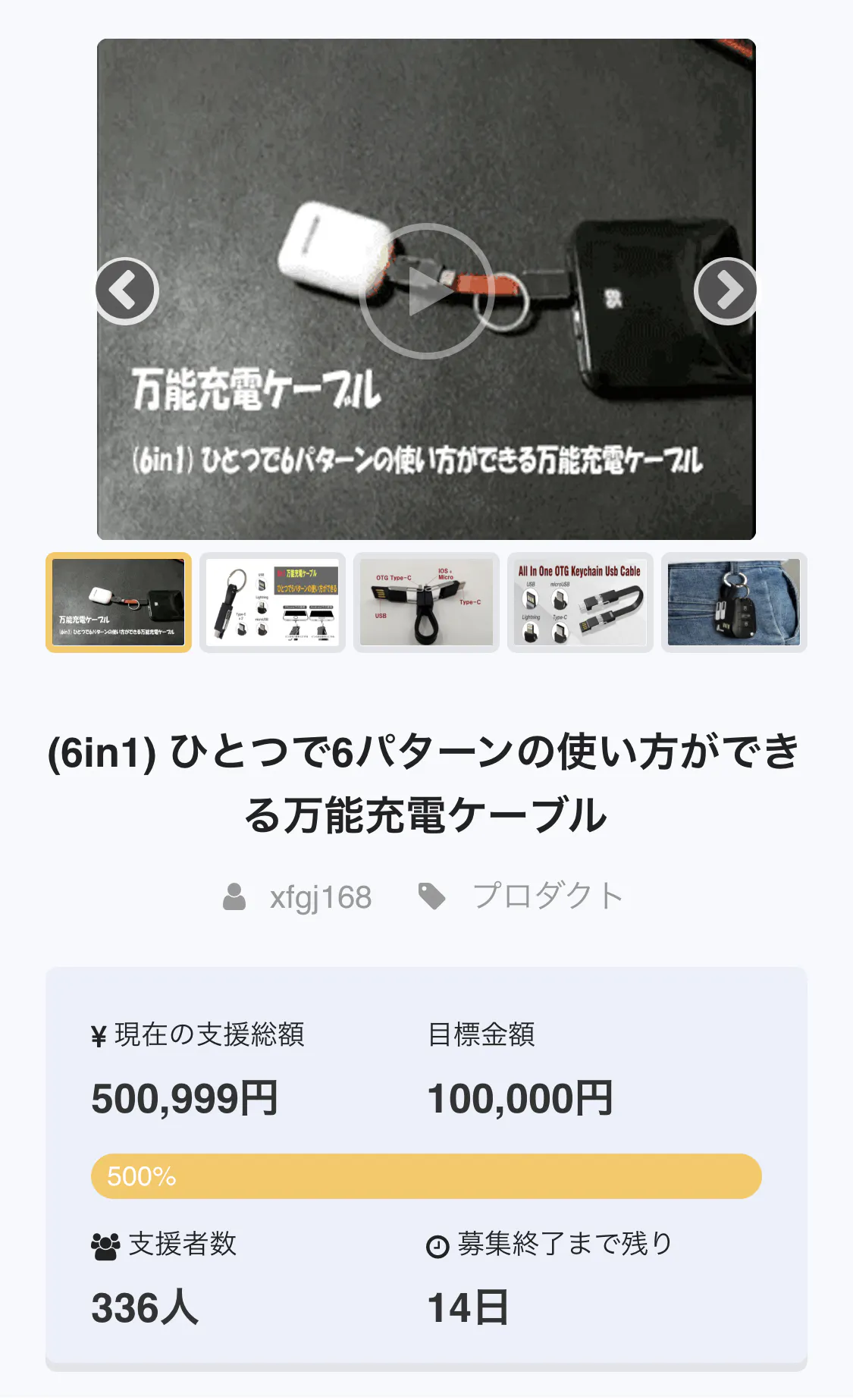Screen dimensions: 853x1400
Task: Select the second thumbnail showing connector diagram
Action: pyautogui.click(x=272, y=603)
